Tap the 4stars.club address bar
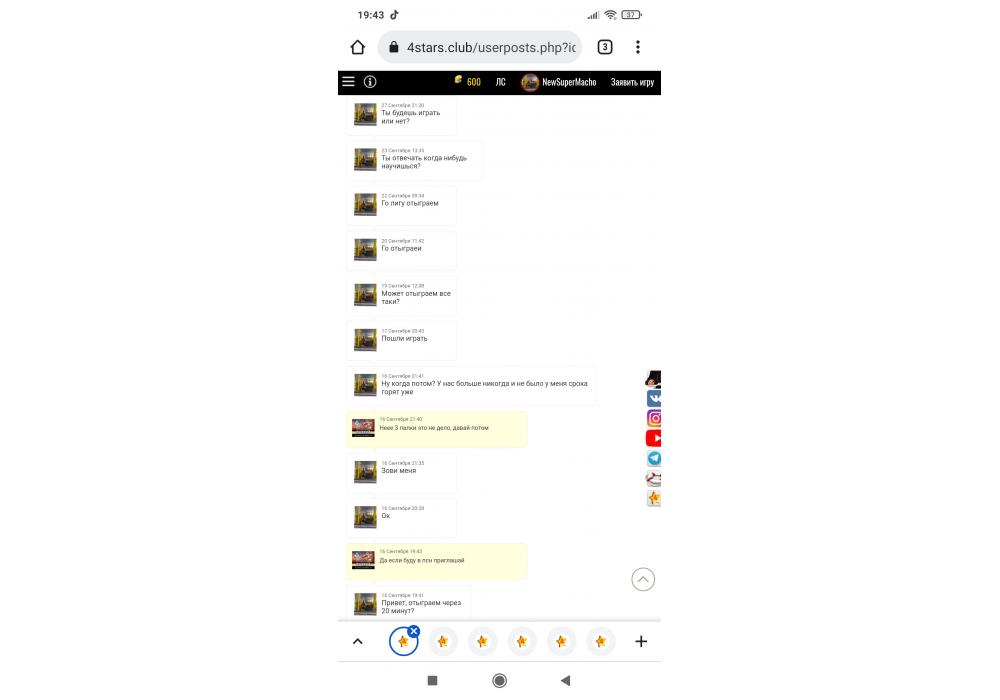This screenshot has height=700, width=1000. [x=480, y=47]
